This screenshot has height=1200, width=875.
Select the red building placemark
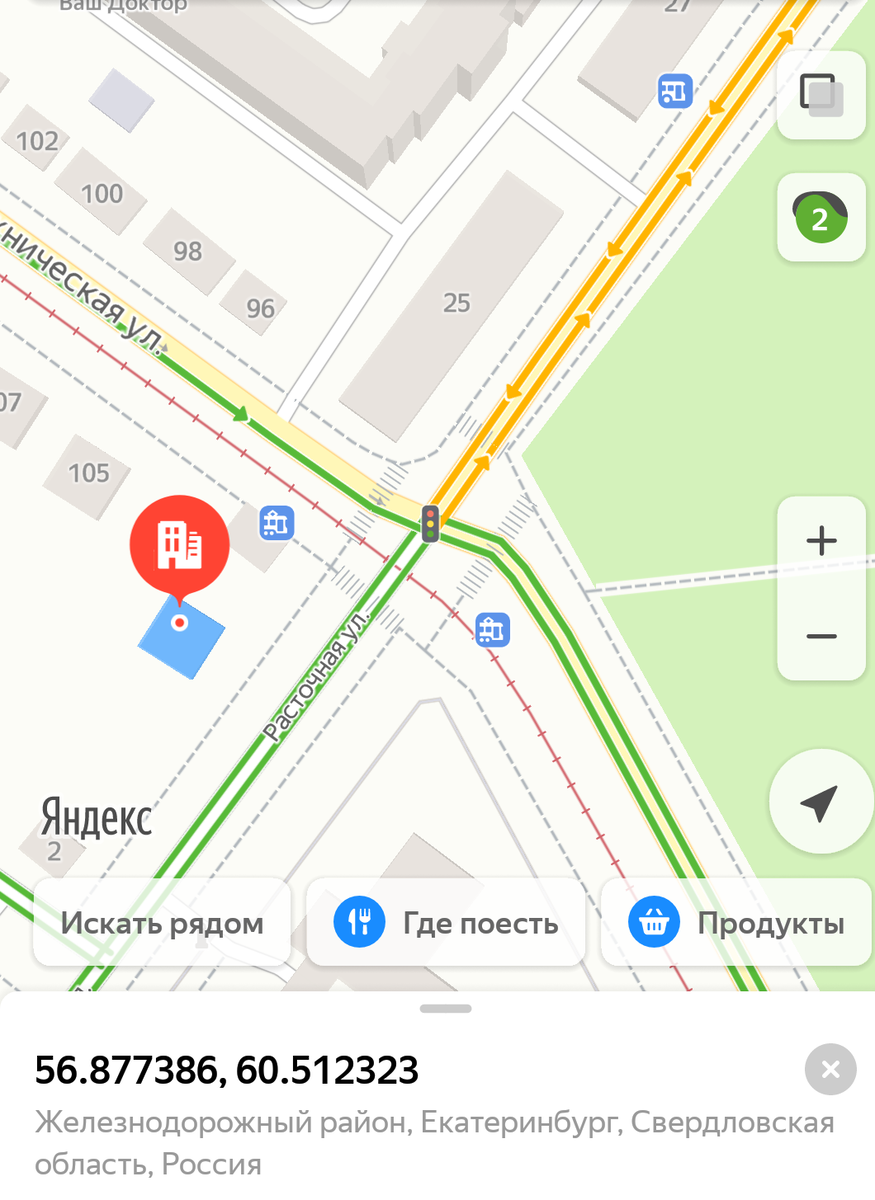[179, 545]
